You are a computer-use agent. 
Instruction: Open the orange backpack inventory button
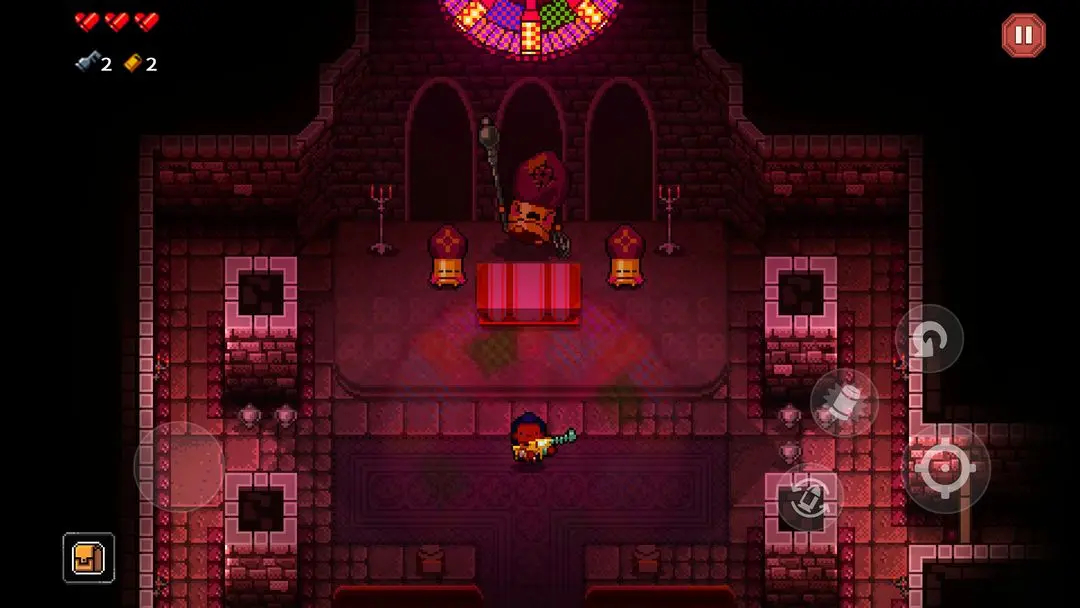coord(89,557)
